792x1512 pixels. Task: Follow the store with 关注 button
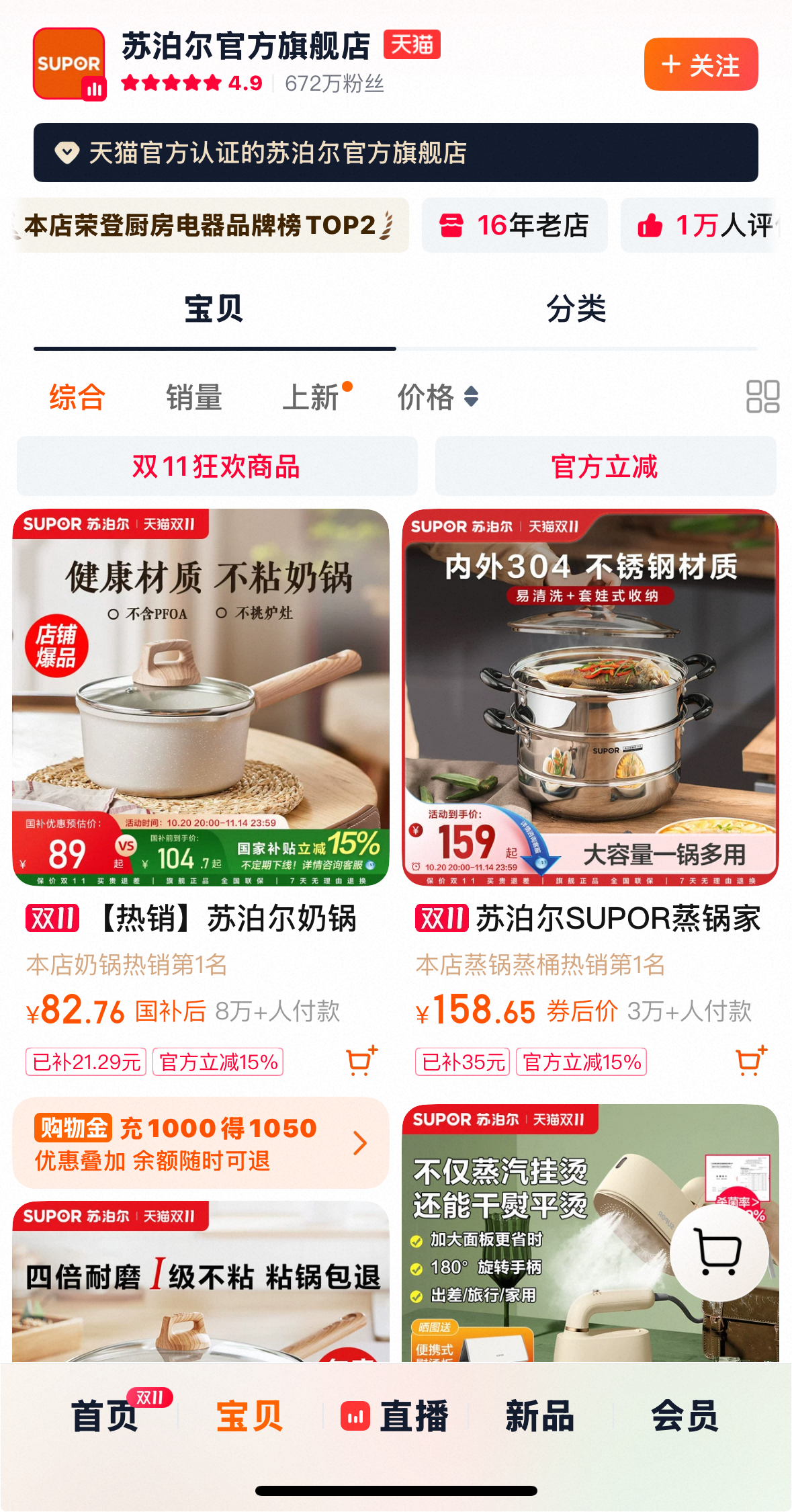click(701, 65)
